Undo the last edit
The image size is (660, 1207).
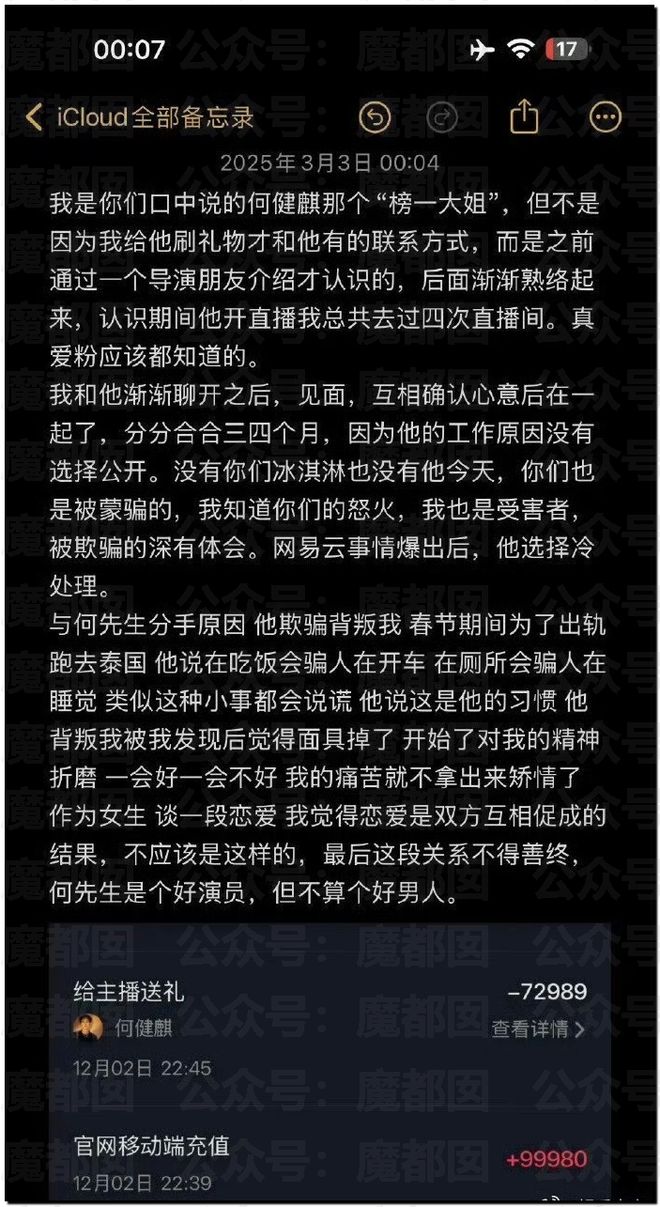pyautogui.click(x=374, y=118)
